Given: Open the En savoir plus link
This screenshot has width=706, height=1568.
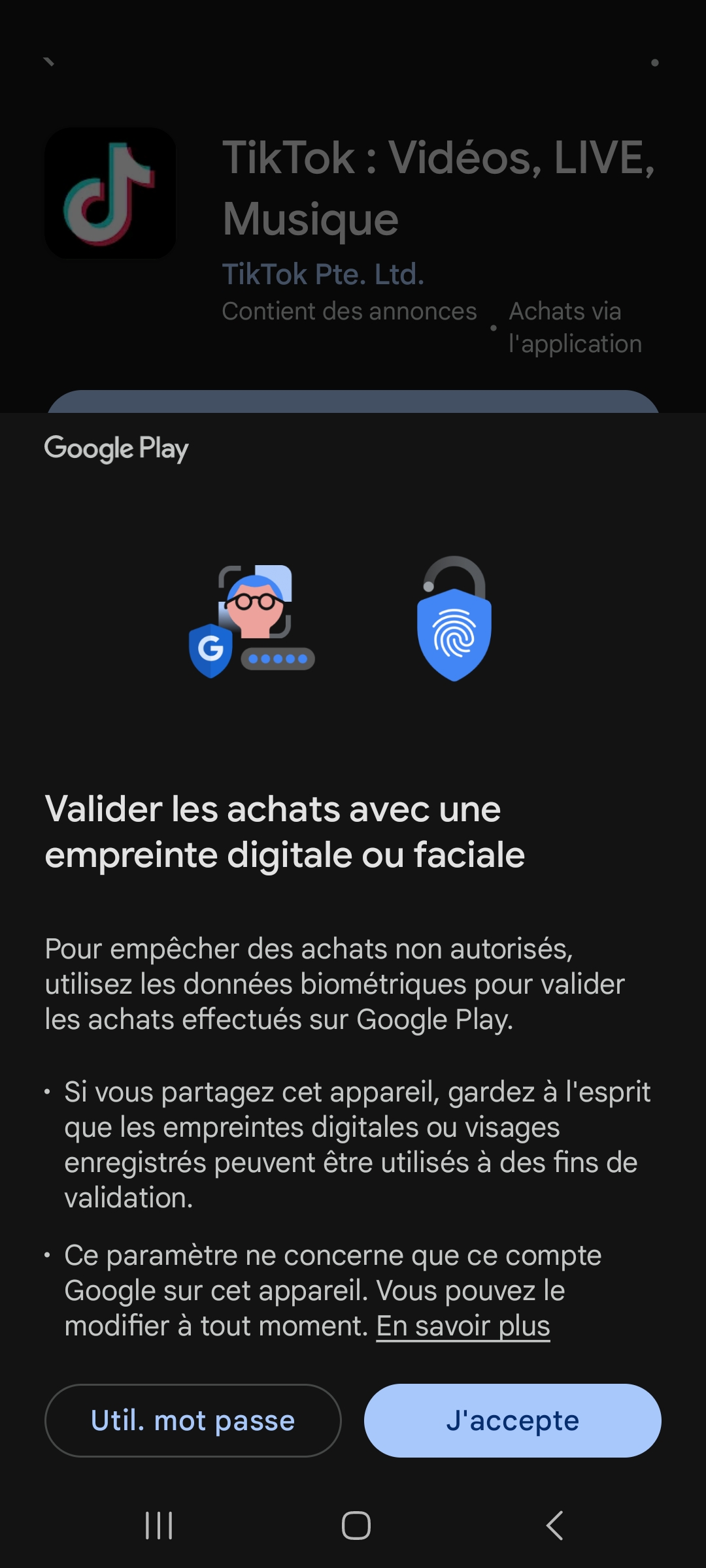Looking at the screenshot, I should (x=463, y=1326).
